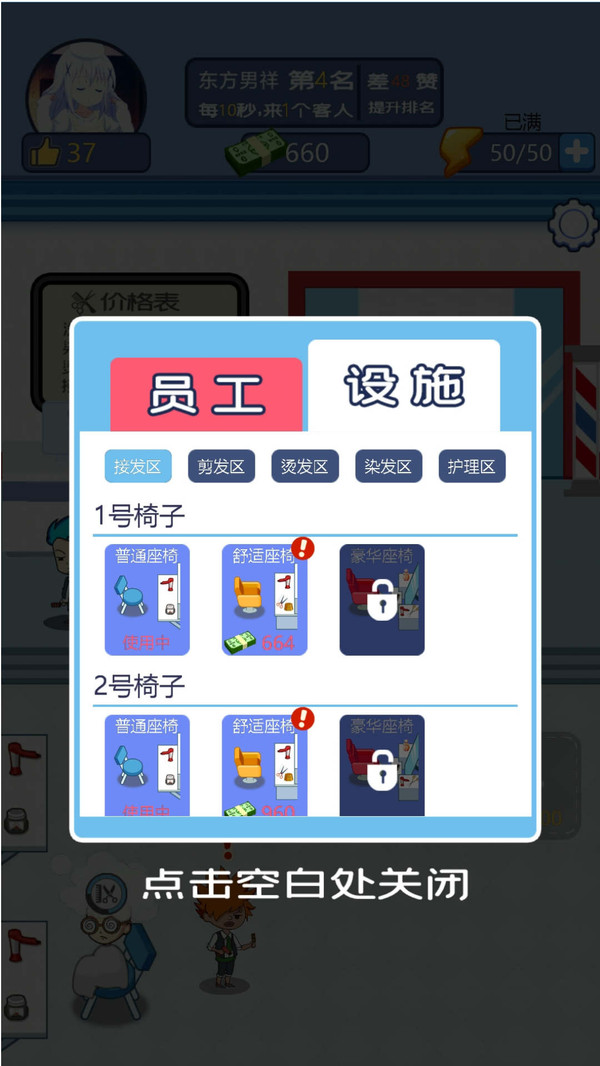The height and width of the screenshot is (1066, 600).
Task: Close the popup via 点击空白处关闭
Action: 304,885
